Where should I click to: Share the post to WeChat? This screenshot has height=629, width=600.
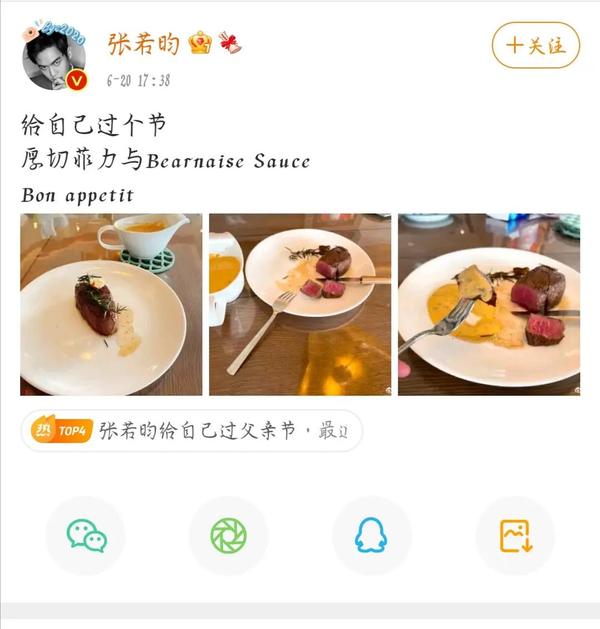click(86, 536)
